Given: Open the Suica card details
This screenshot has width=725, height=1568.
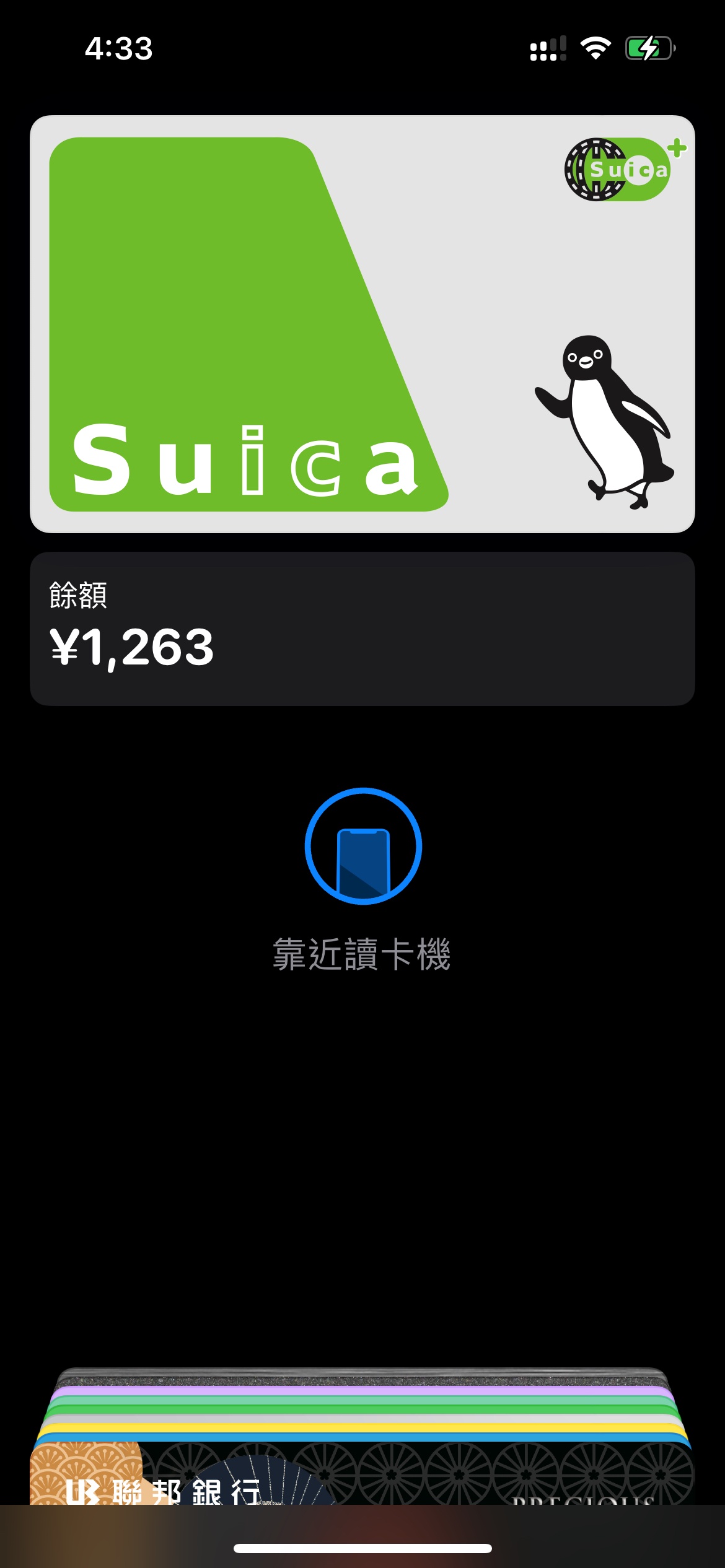Looking at the screenshot, I should (362, 324).
